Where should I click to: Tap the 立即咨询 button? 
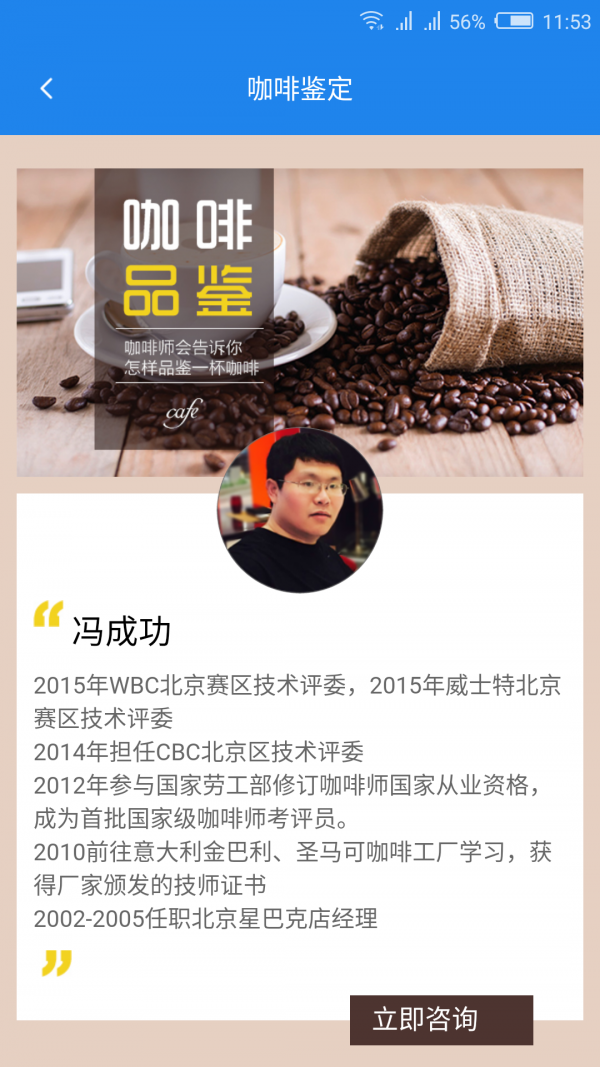pos(440,1019)
